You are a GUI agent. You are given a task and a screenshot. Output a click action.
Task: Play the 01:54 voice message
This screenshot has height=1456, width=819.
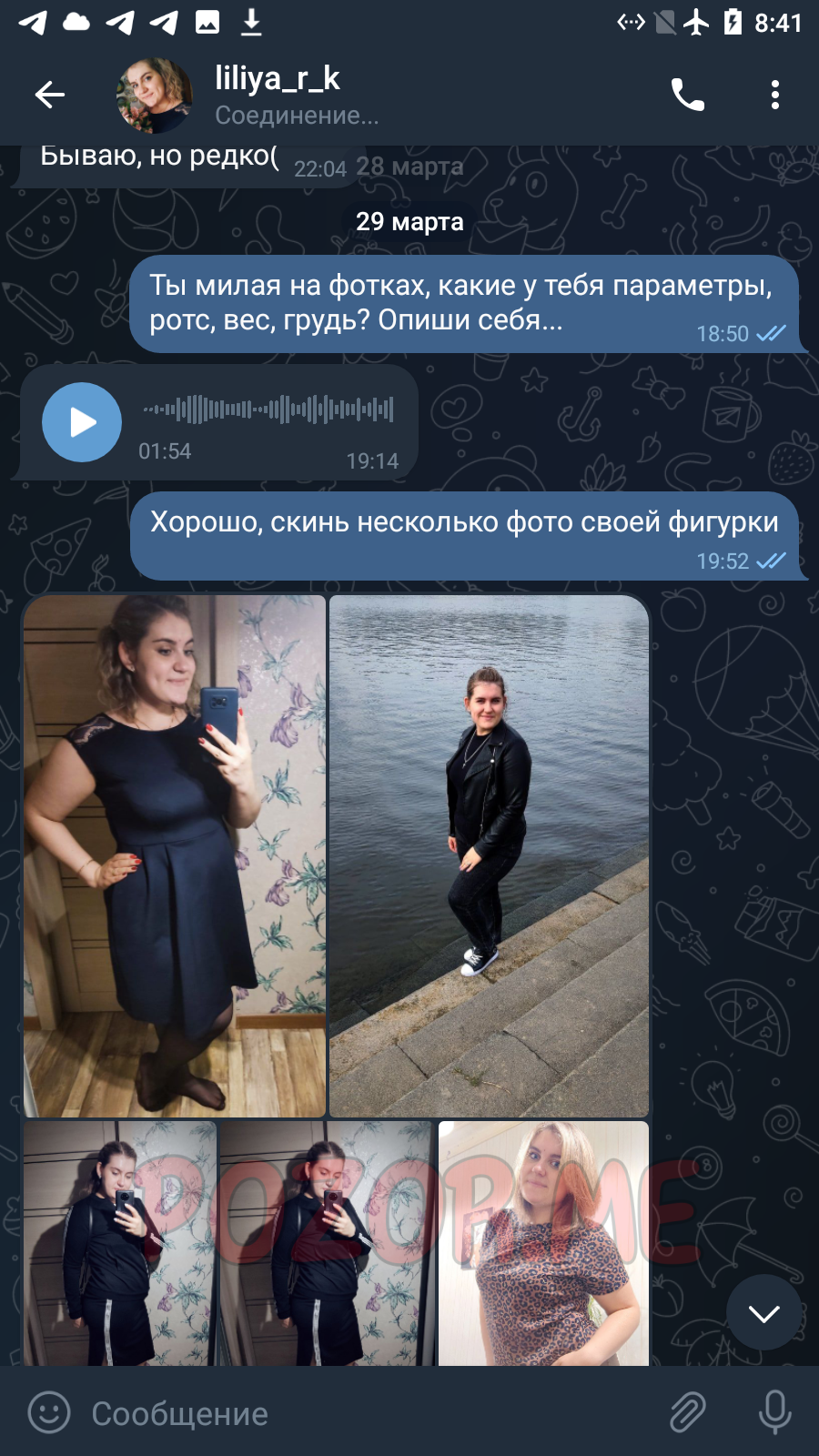[82, 422]
